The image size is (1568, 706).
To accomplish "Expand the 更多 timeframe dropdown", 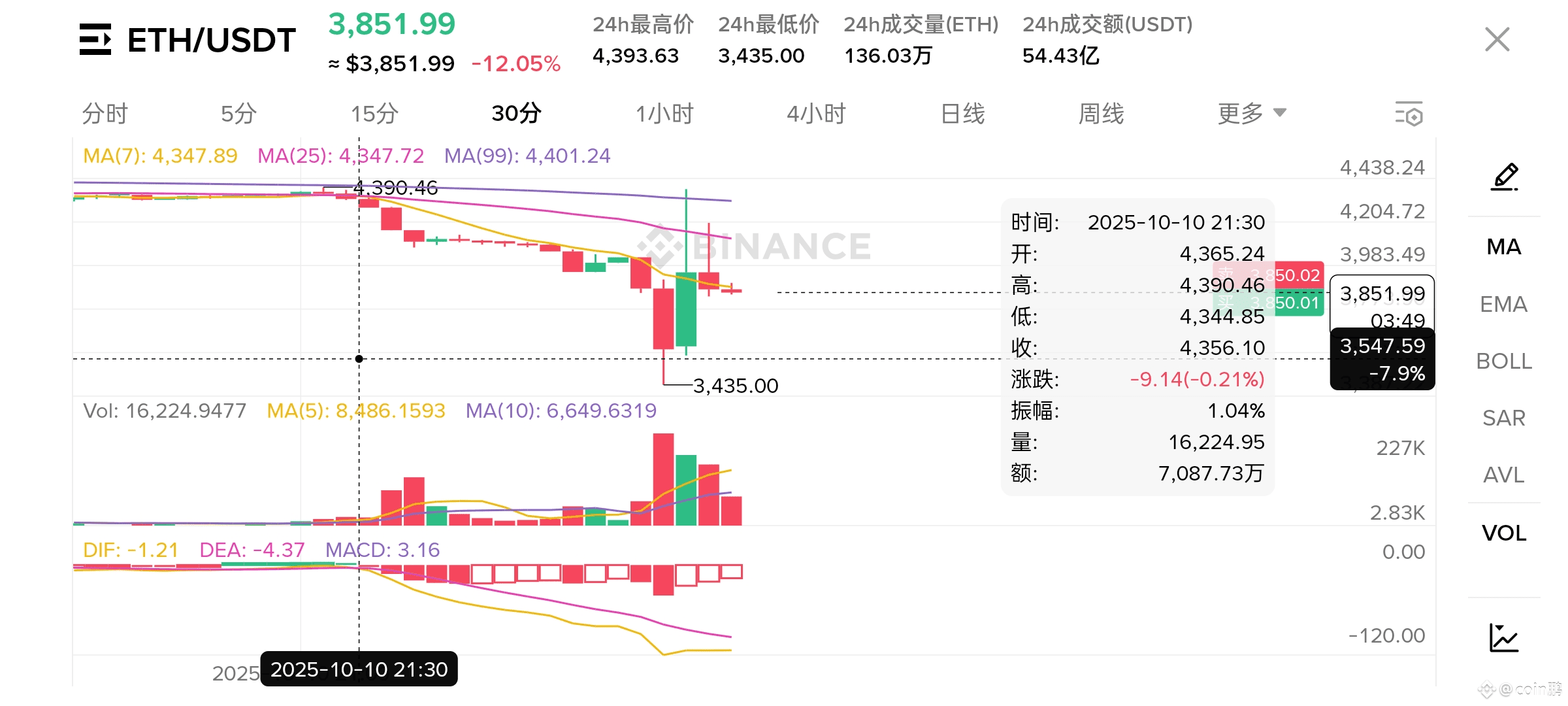I will click(1251, 114).
